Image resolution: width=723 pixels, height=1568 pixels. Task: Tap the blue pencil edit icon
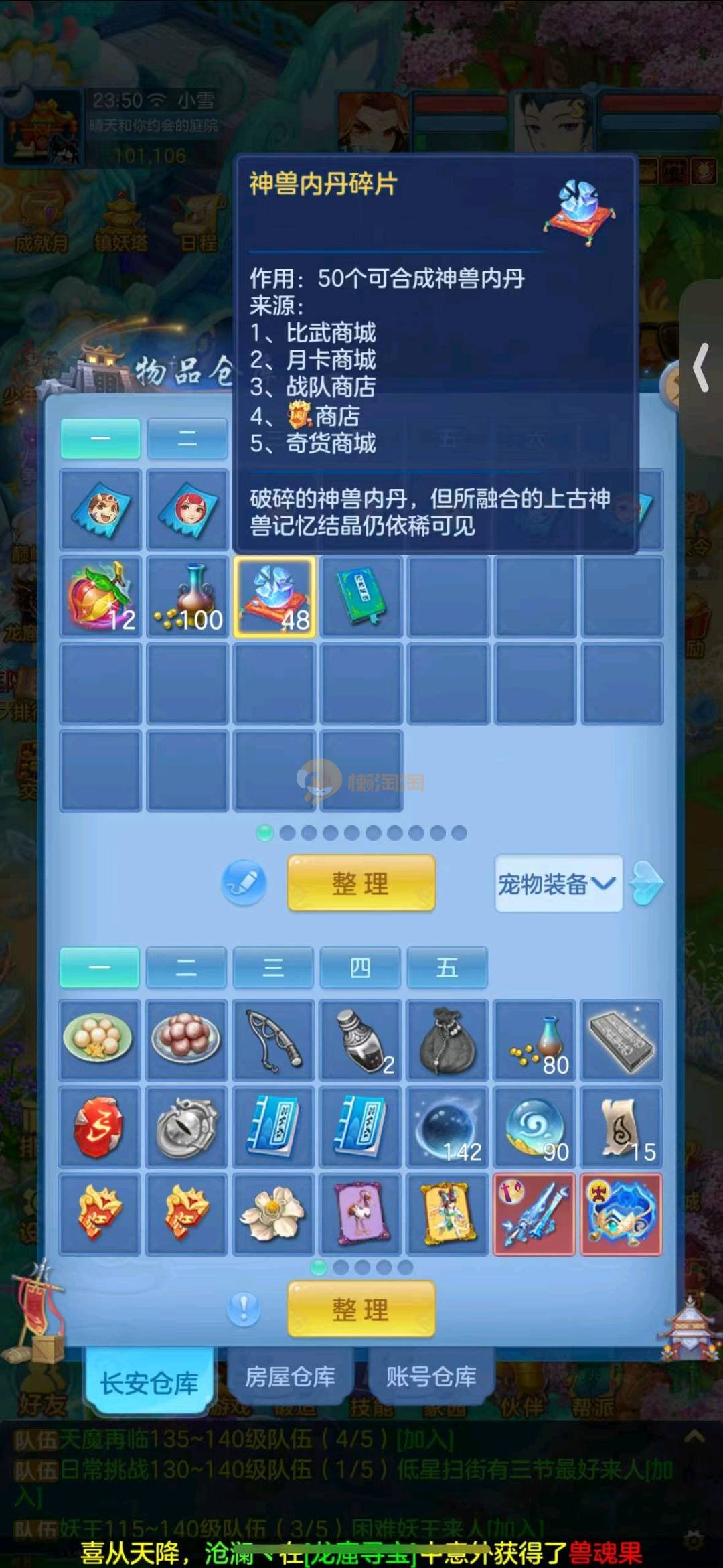point(244,883)
